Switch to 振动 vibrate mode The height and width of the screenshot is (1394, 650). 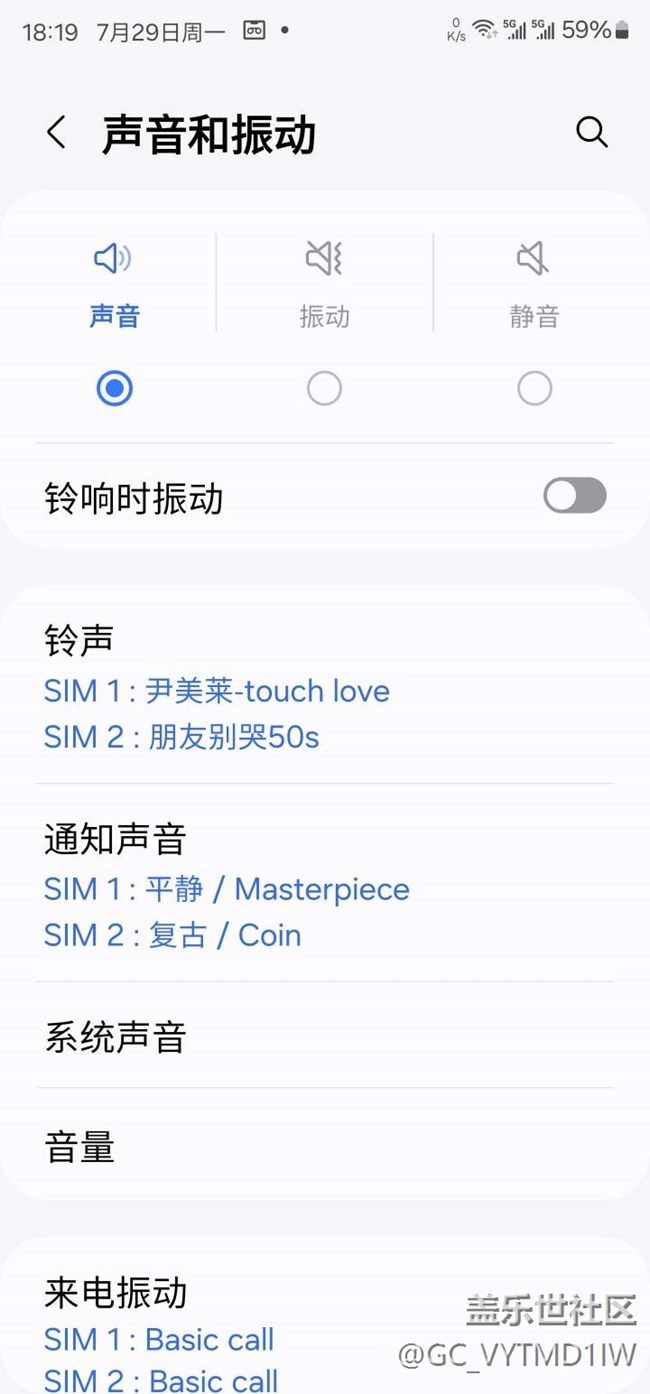324,387
